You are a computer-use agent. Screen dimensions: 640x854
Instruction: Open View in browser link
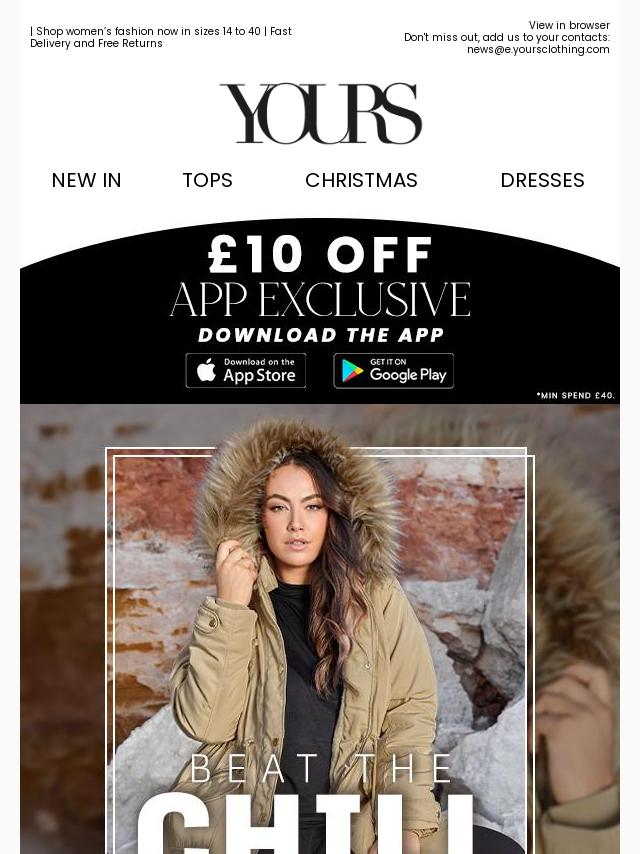568,25
